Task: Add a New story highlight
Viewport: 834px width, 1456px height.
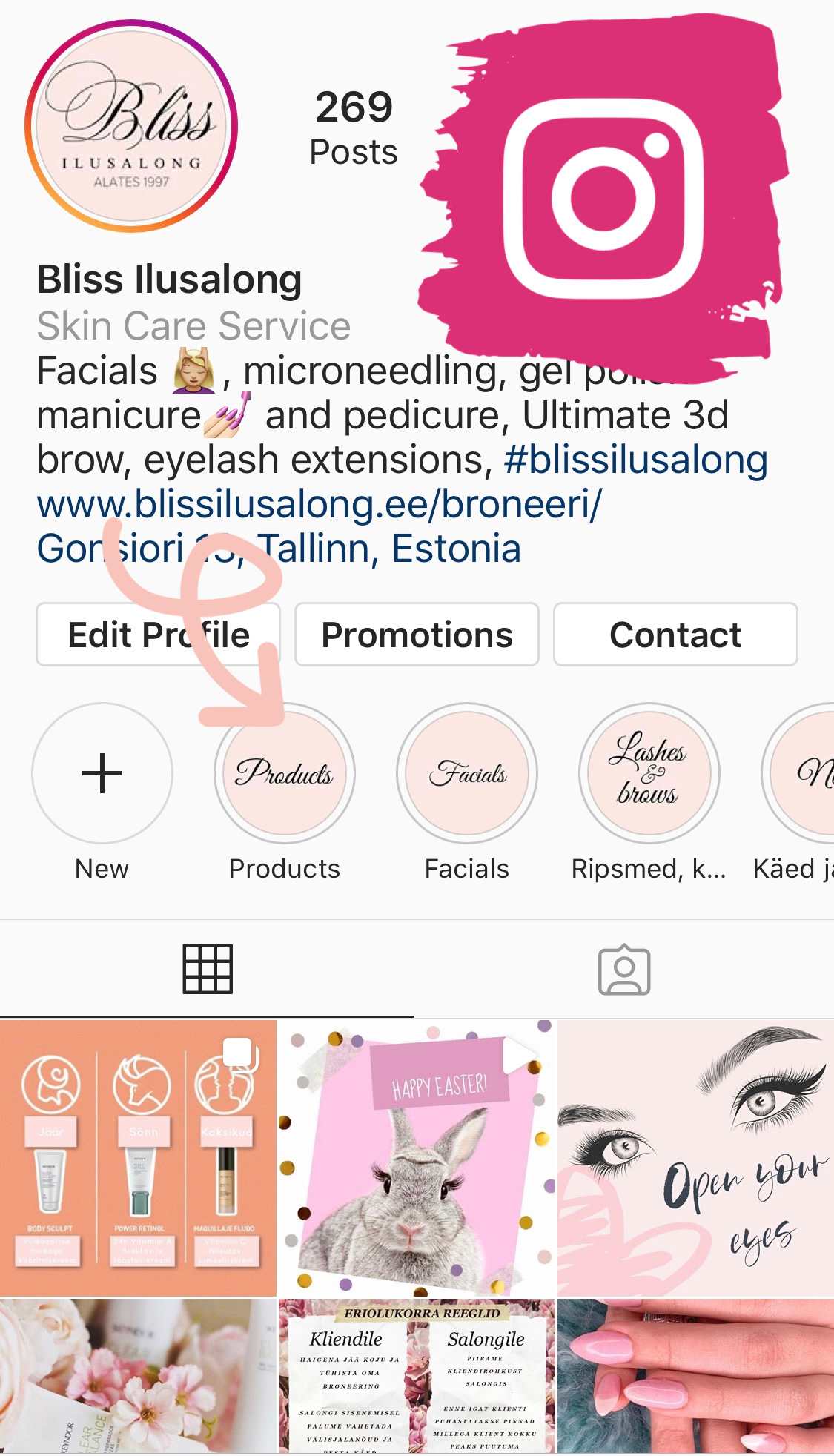Action: [x=102, y=773]
